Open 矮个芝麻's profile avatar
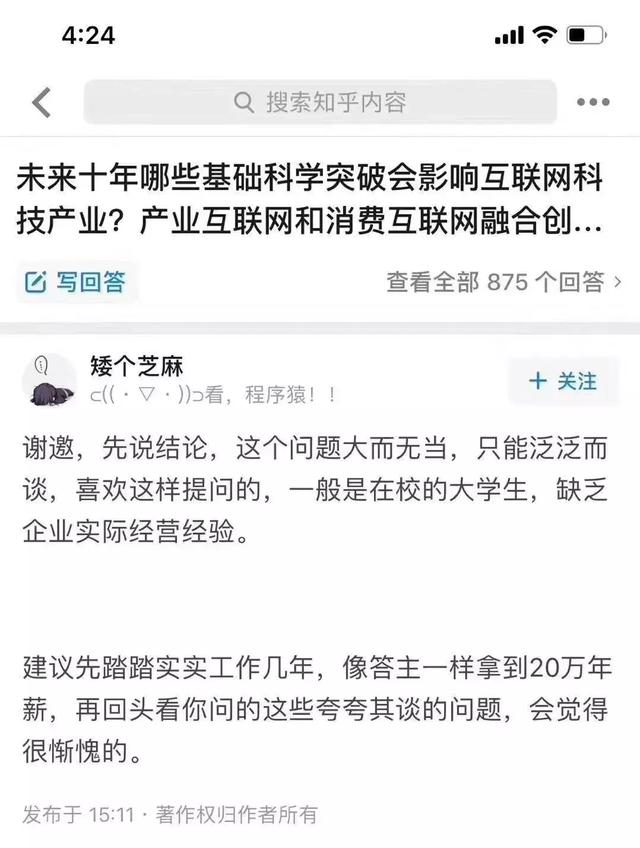Viewport: 640px width, 848px height. (48, 380)
